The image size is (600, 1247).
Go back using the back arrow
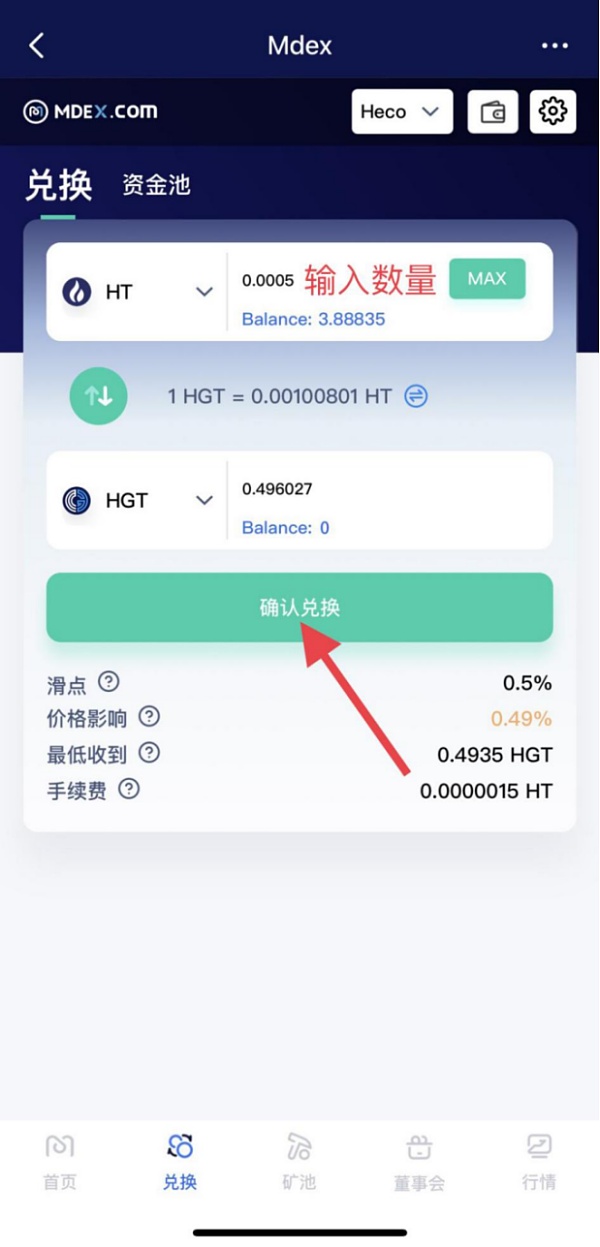[37, 46]
